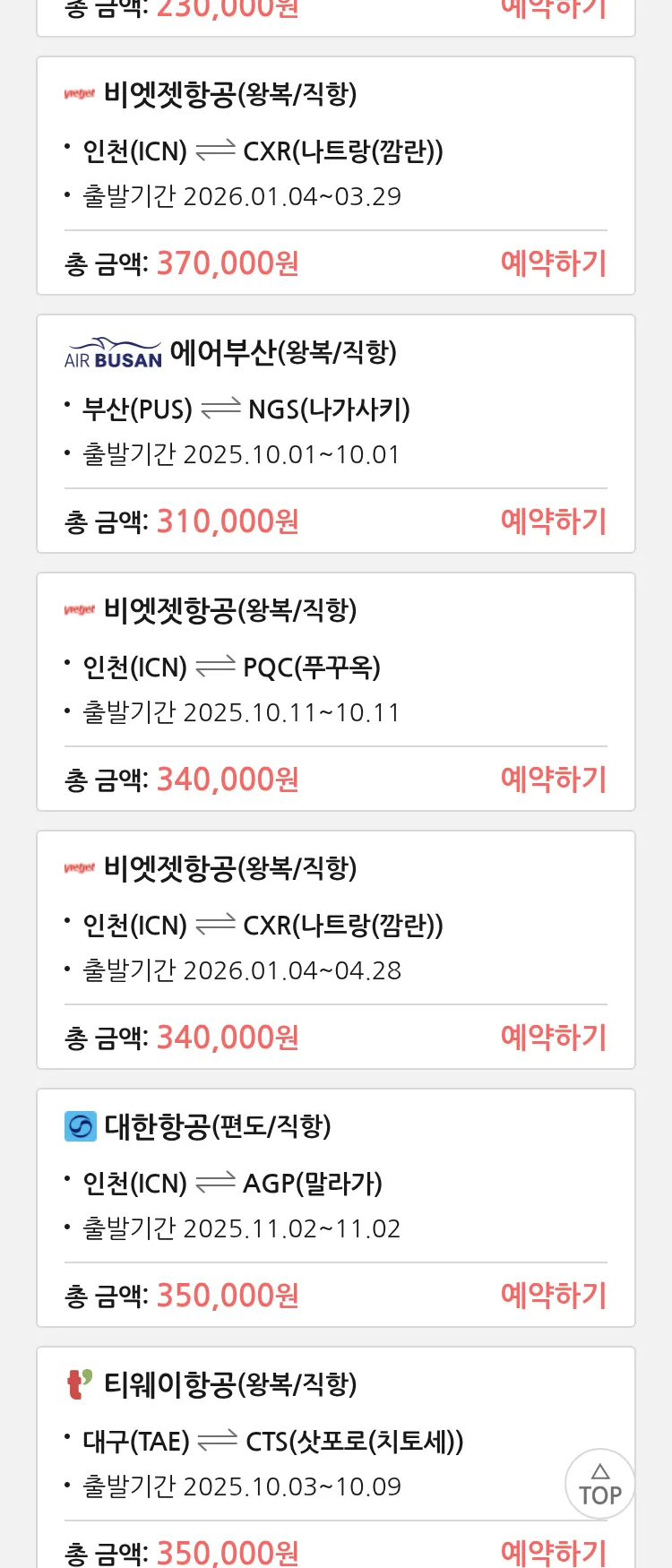Tap 예약하기 for the 370,000원 Nha Trang flight
Viewport: 672px width, 1568px height.
[x=553, y=263]
